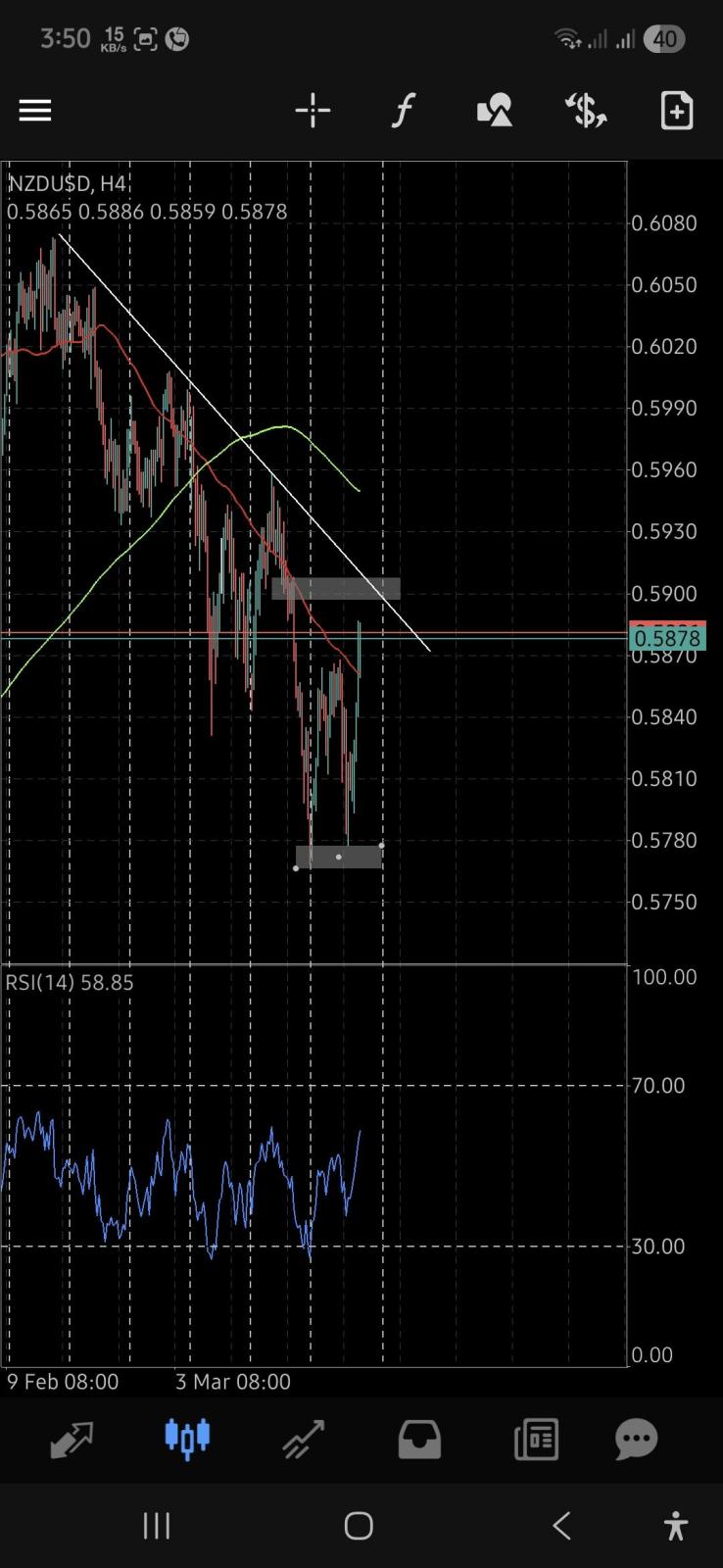This screenshot has width=723, height=1568.
Task: Open the one-click trading panel
Action: point(585,110)
